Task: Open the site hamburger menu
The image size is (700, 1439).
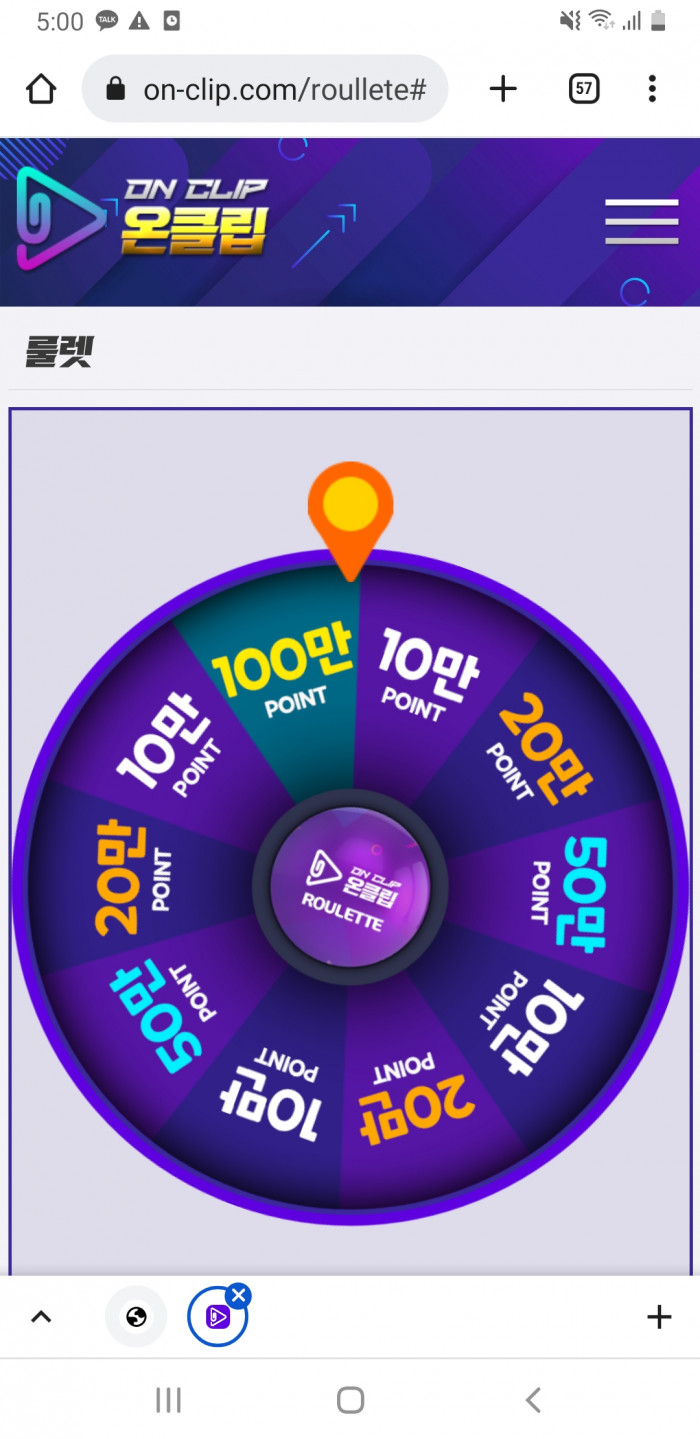Action: pos(641,222)
